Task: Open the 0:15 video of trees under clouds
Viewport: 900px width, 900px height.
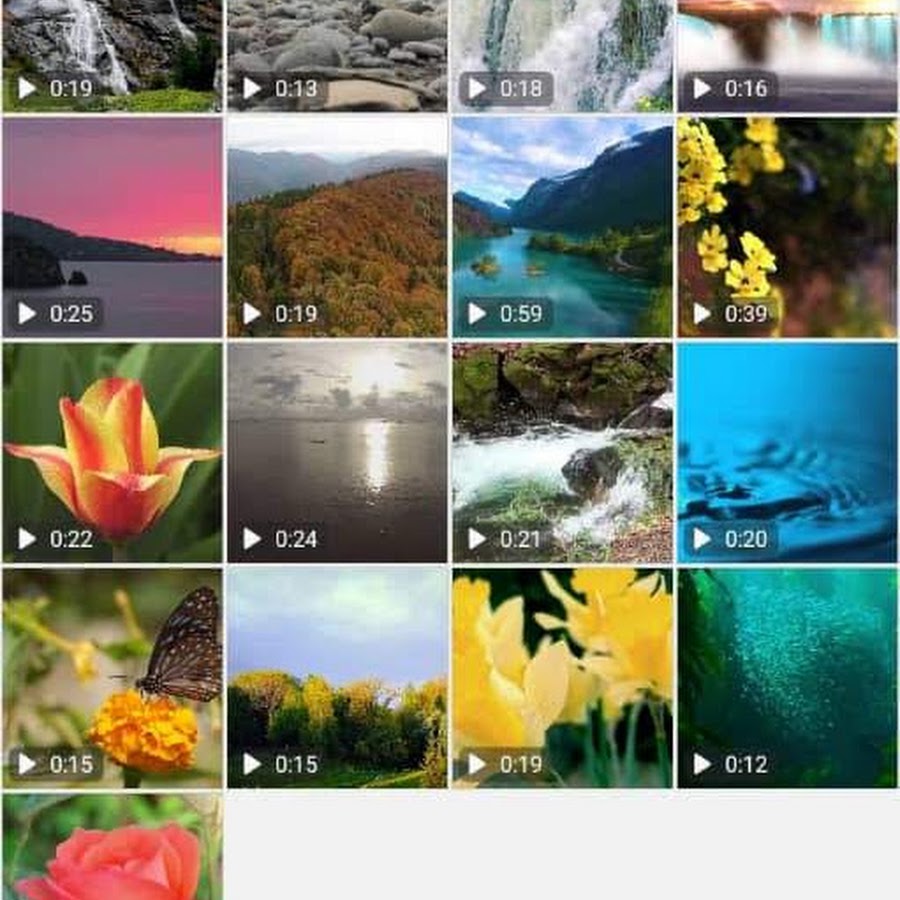Action: pyautogui.click(x=337, y=678)
